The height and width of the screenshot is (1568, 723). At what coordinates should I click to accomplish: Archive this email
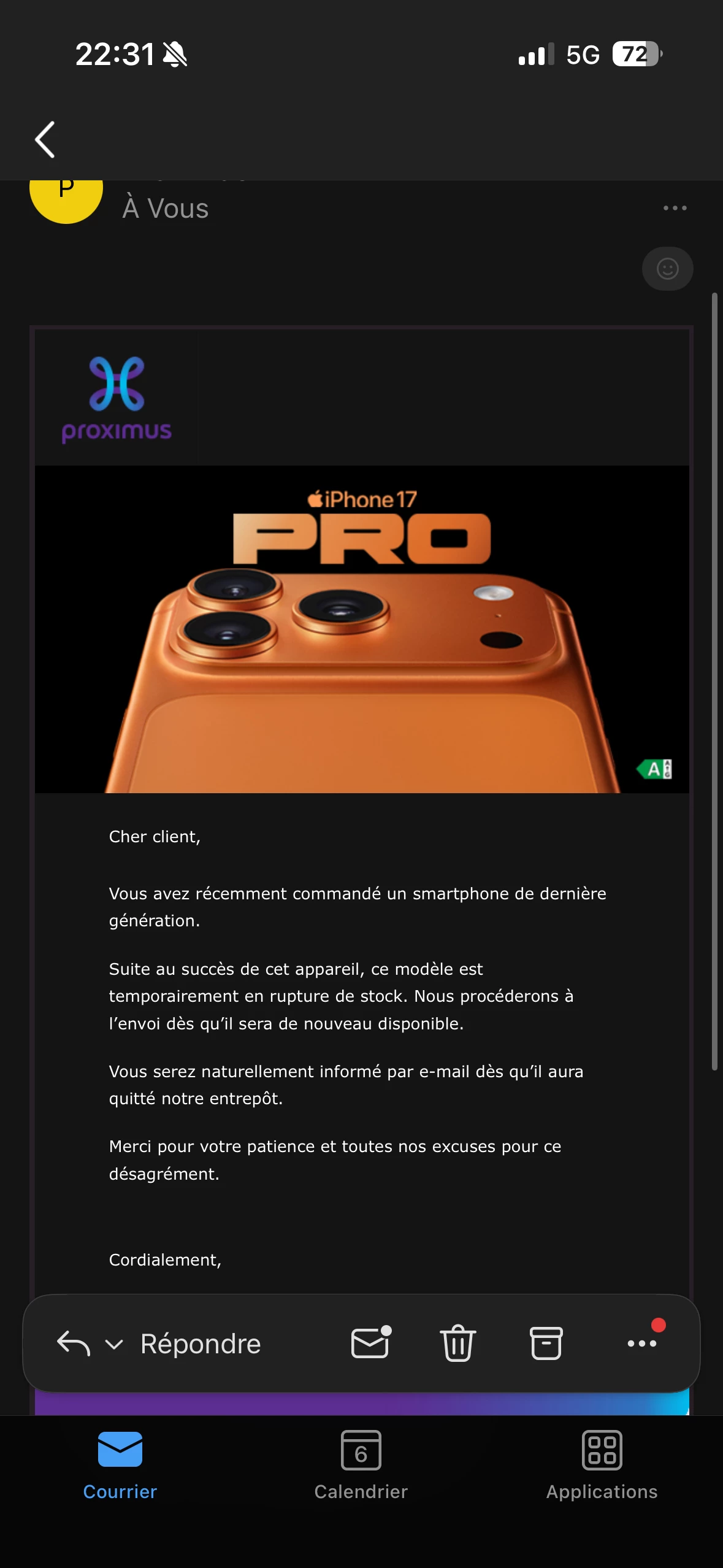pos(546,1343)
